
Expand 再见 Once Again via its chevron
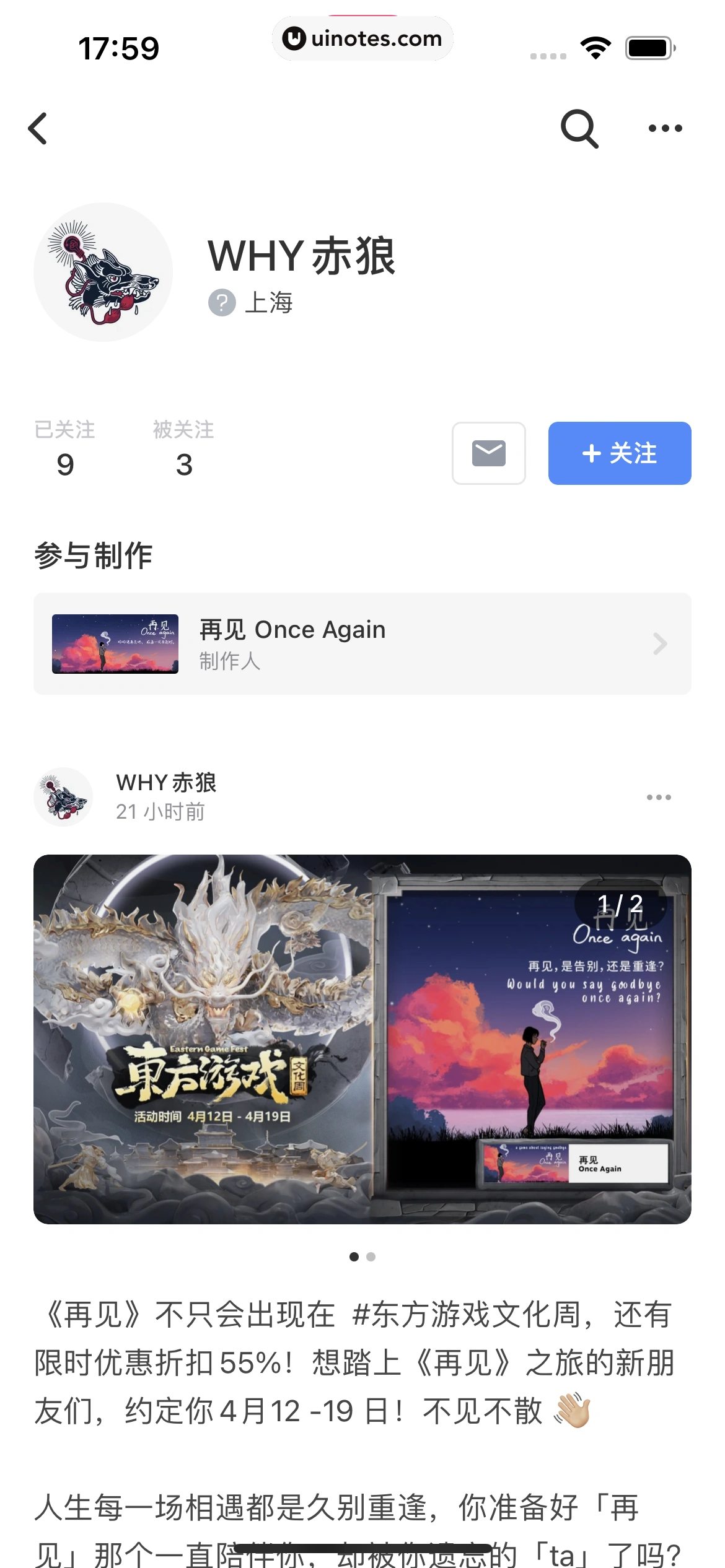point(659,643)
